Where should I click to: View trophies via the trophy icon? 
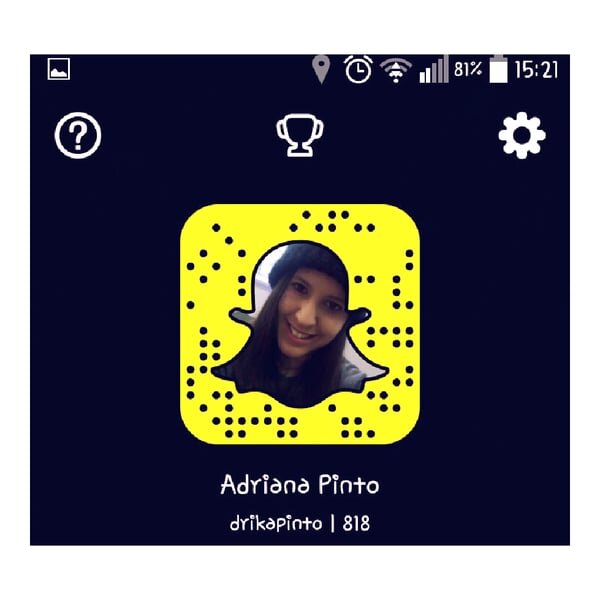300,135
